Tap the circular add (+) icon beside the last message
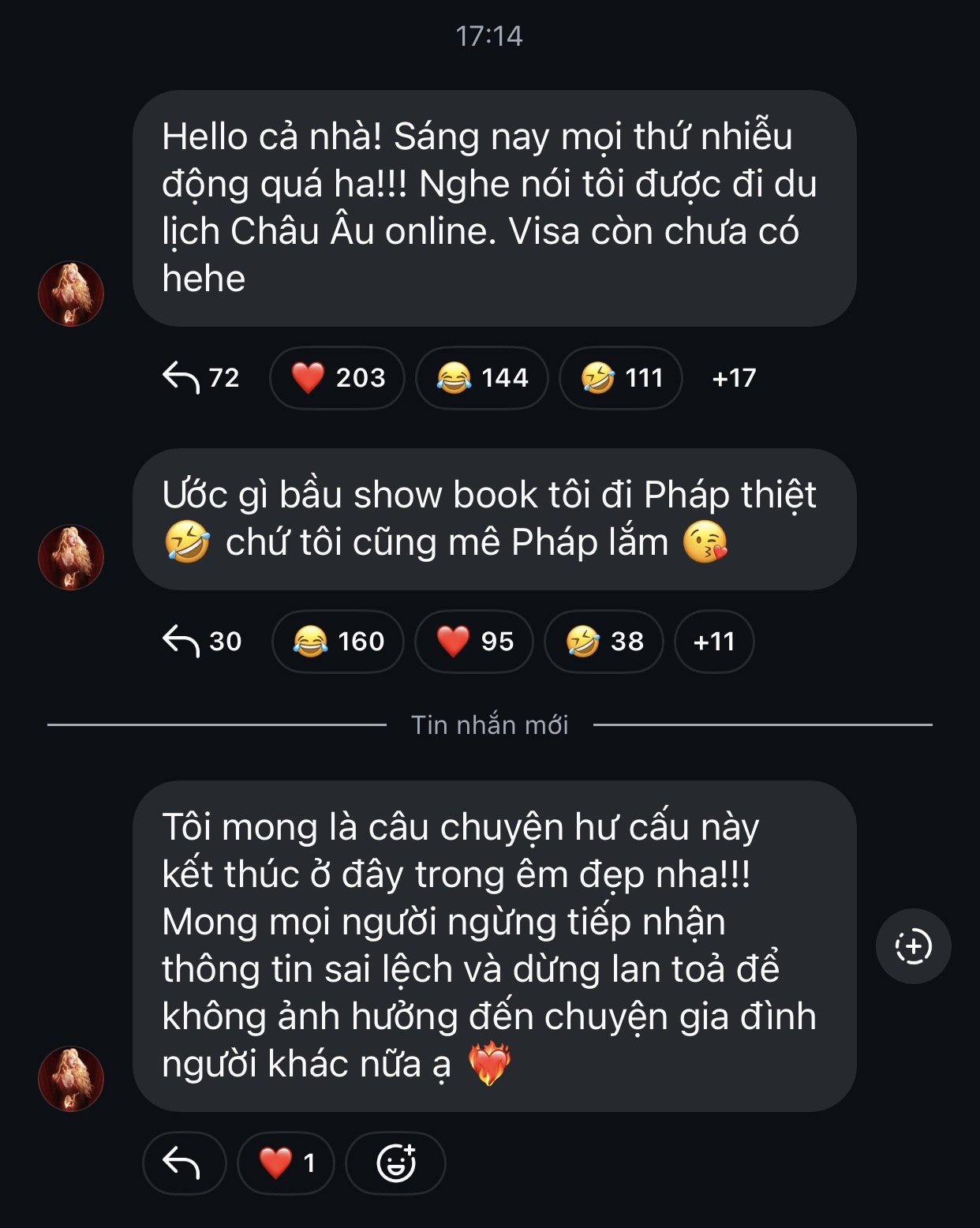The height and width of the screenshot is (1228, 980). pyautogui.click(x=912, y=946)
